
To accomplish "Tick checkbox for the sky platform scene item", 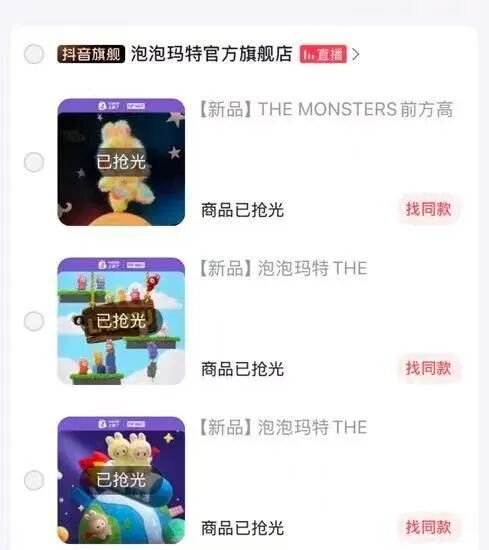I will point(34,321).
